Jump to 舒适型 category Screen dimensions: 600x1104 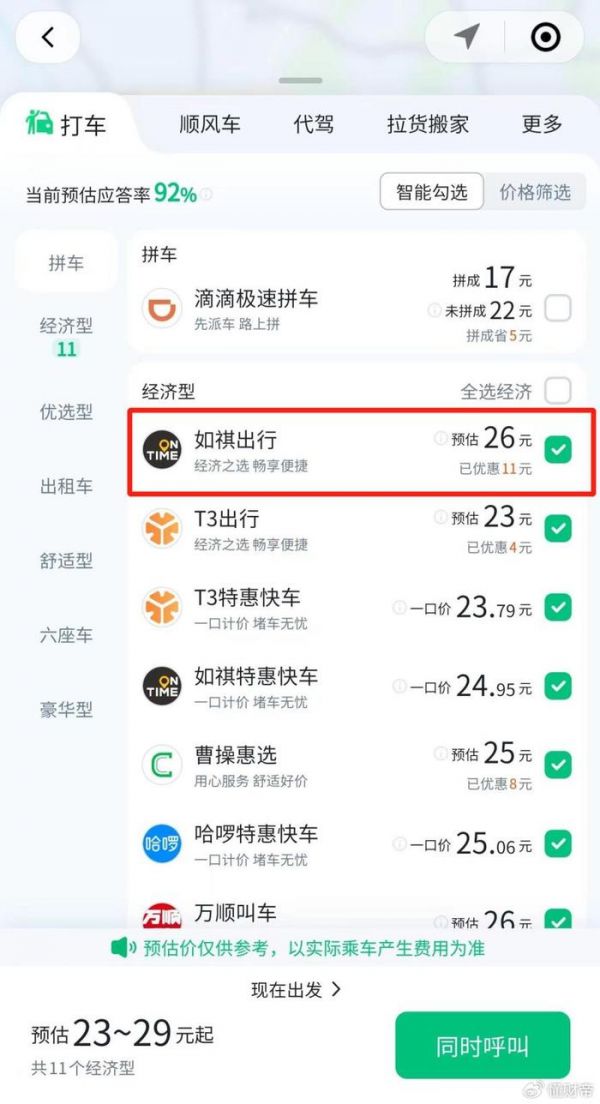point(66,561)
